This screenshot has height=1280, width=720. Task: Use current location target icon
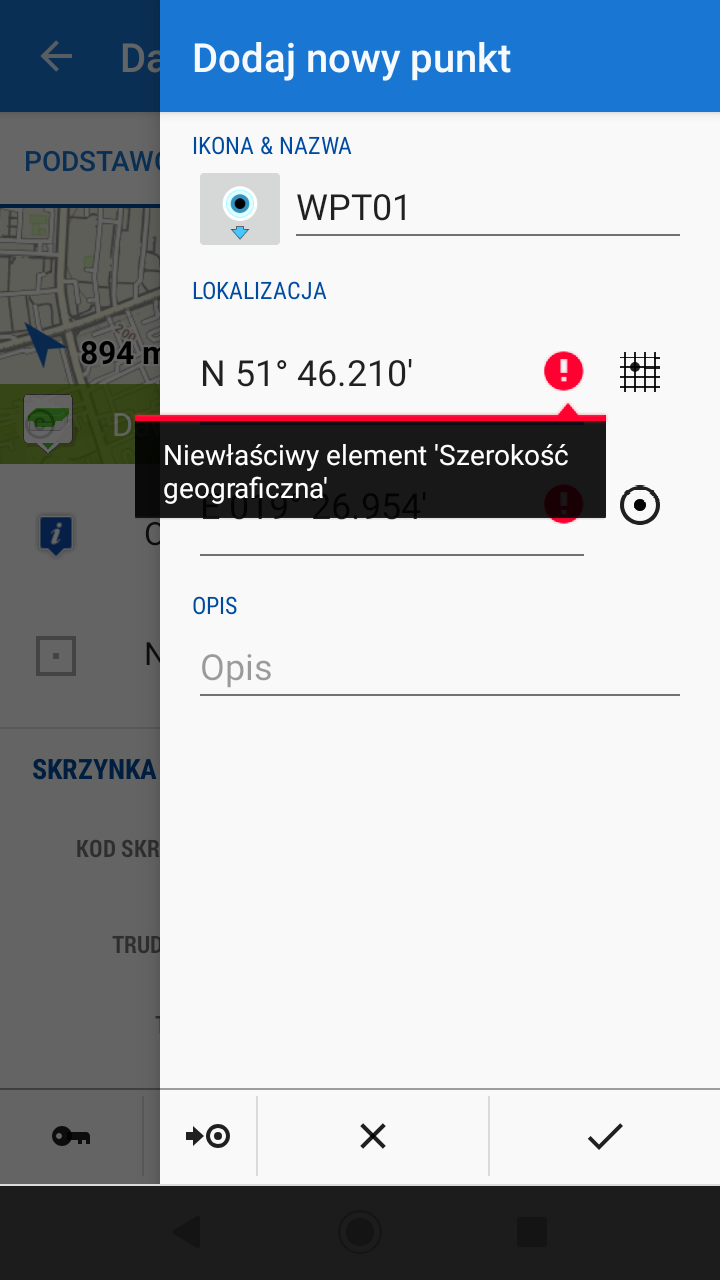click(x=640, y=505)
